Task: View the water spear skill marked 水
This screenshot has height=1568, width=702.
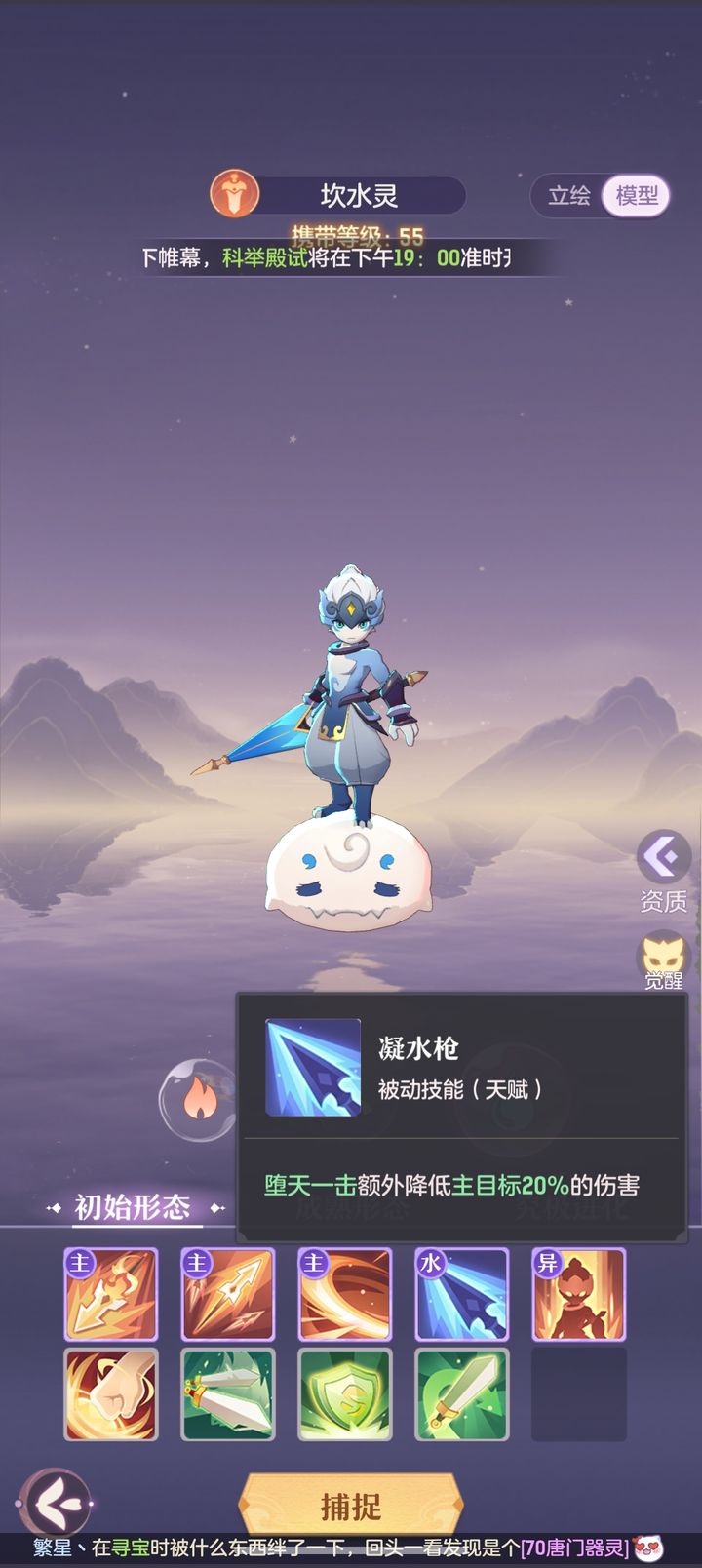Action: (461, 1294)
